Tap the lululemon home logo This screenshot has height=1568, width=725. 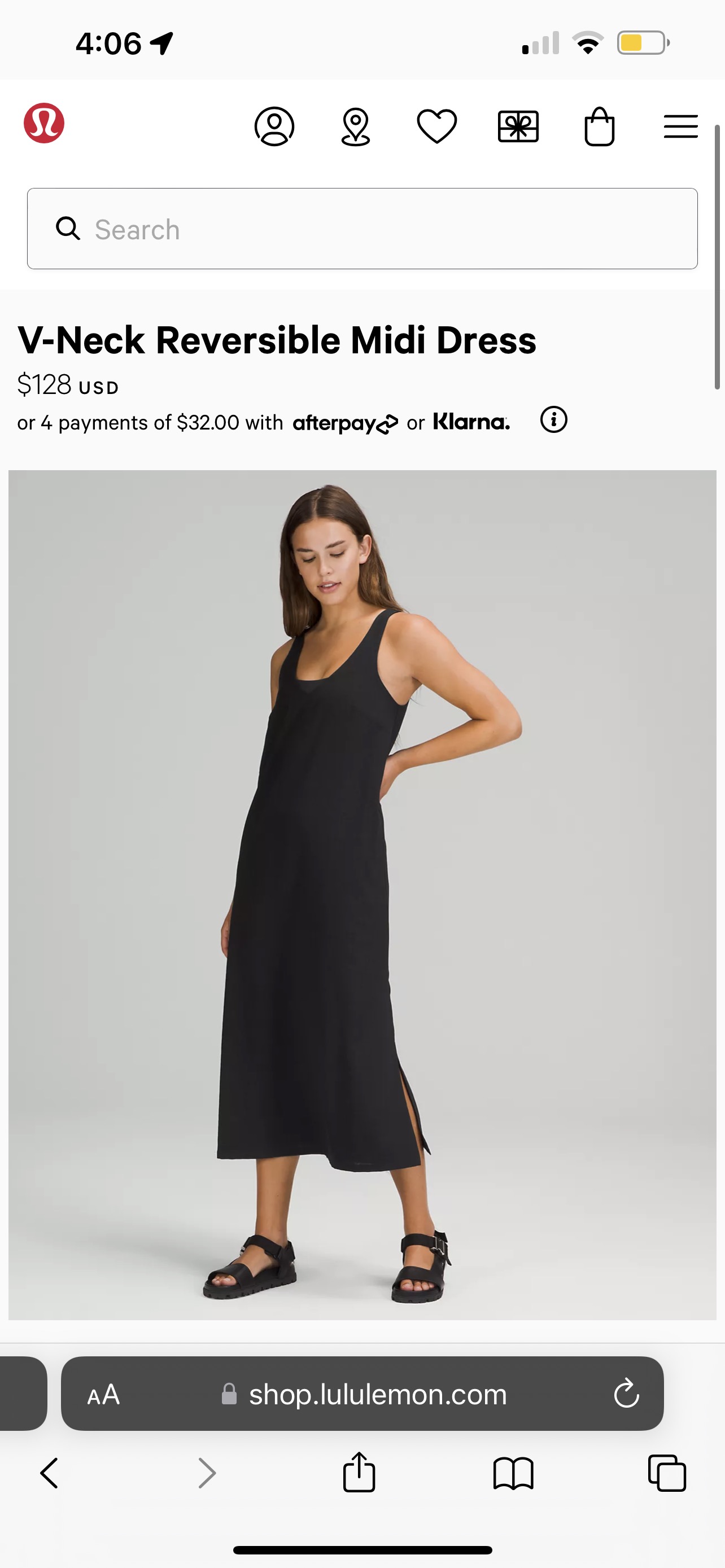click(x=44, y=123)
